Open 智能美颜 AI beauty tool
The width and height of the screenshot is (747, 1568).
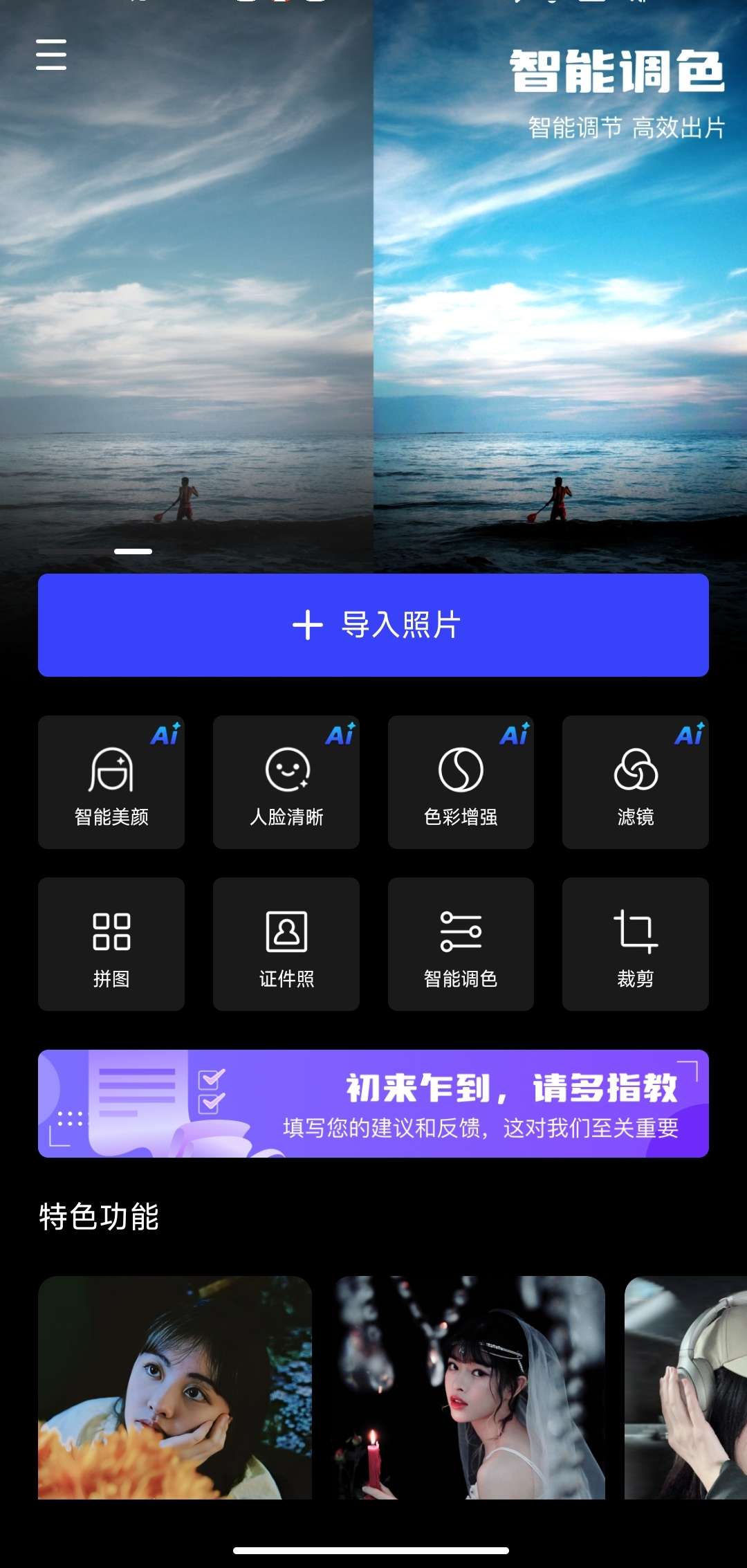[x=111, y=782]
